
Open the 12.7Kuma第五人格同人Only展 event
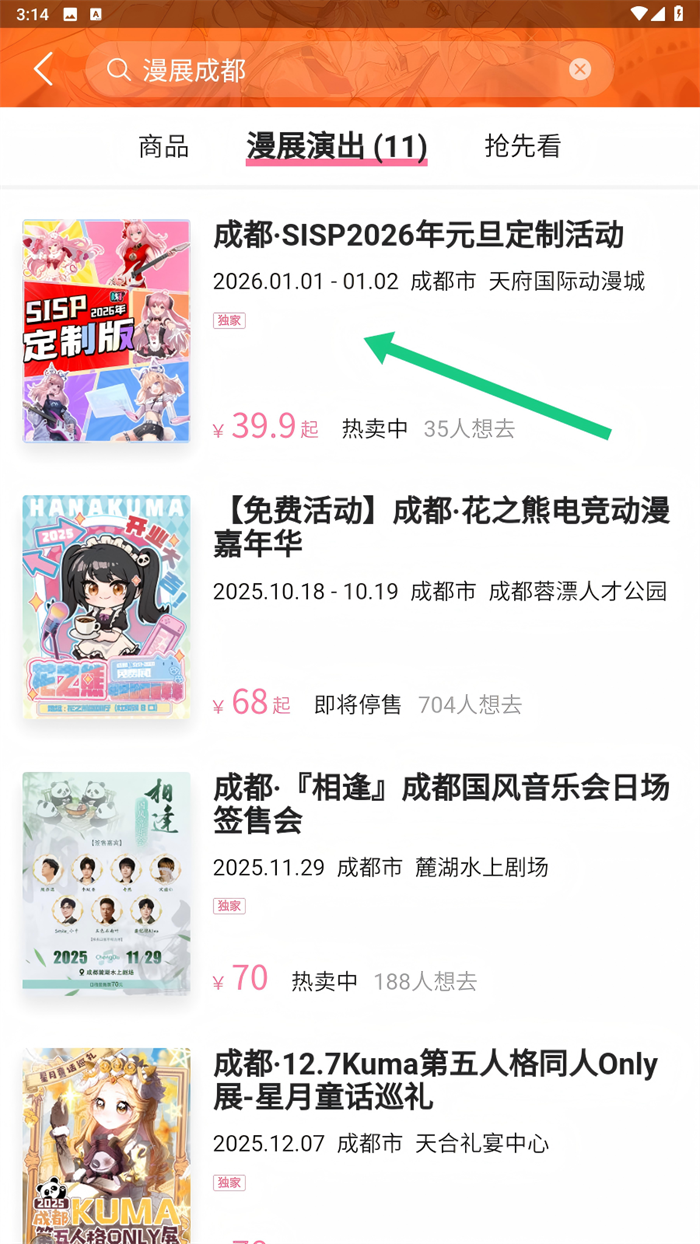click(435, 1080)
